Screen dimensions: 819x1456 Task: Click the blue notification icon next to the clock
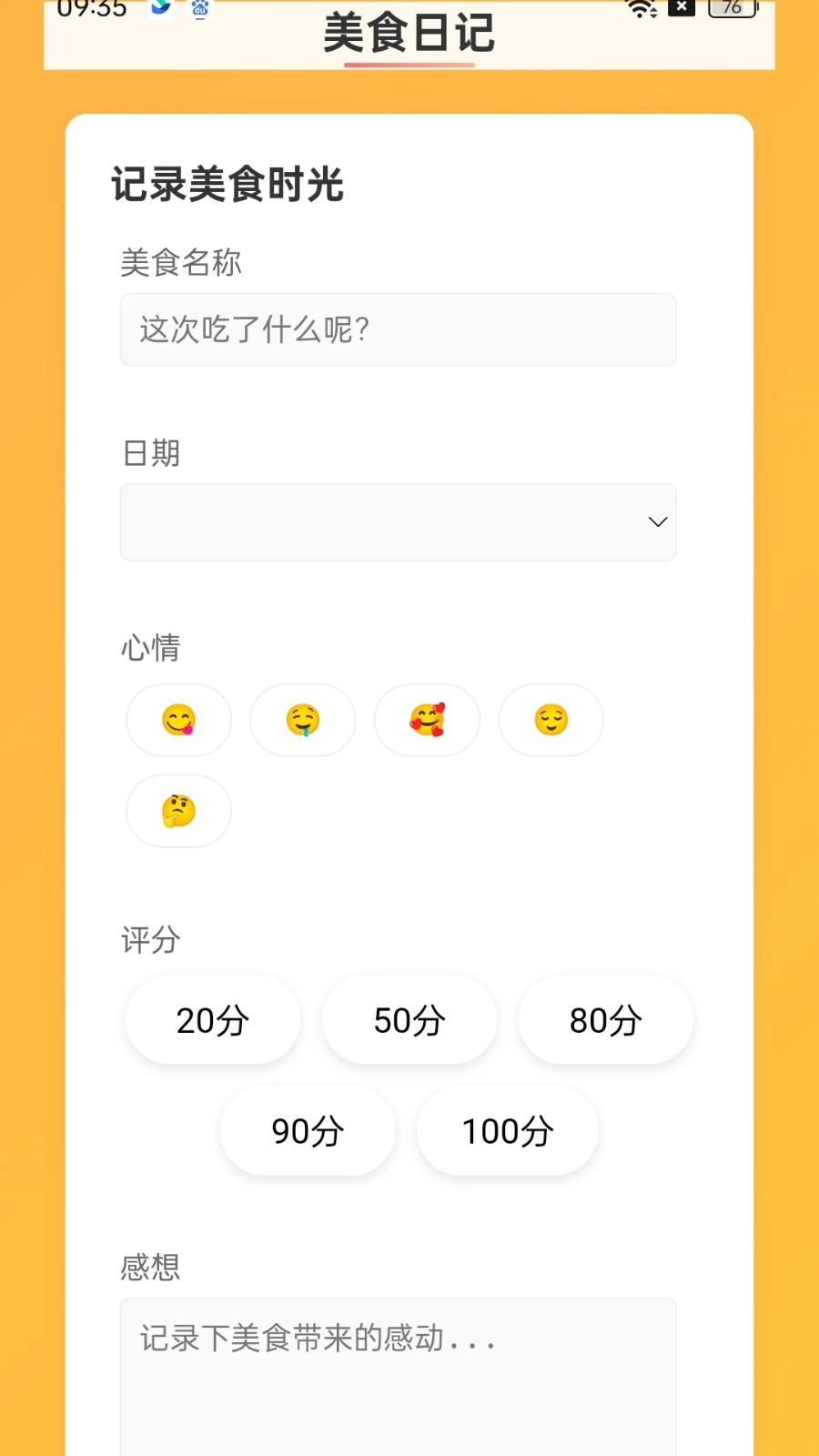coord(159,9)
